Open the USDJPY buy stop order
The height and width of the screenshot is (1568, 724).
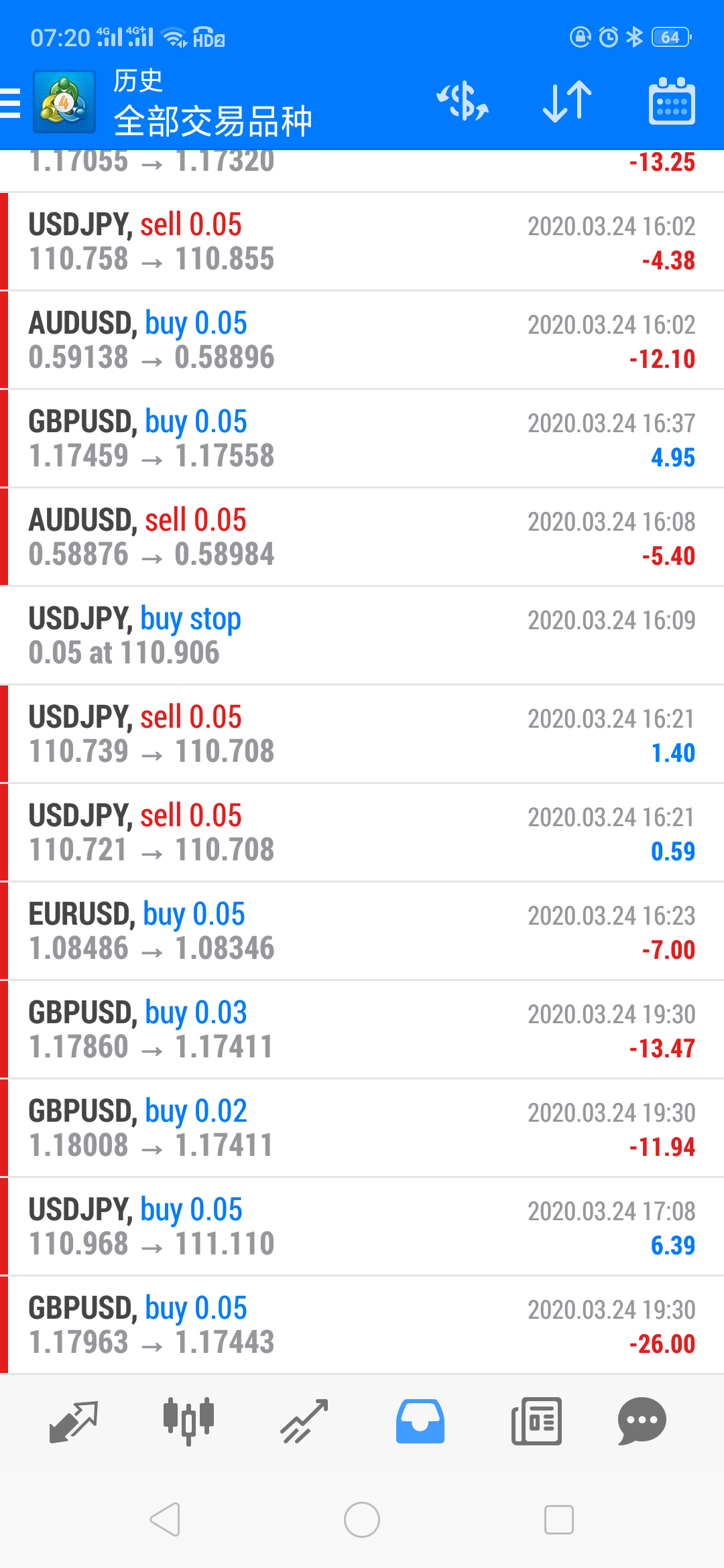pyautogui.click(x=362, y=636)
